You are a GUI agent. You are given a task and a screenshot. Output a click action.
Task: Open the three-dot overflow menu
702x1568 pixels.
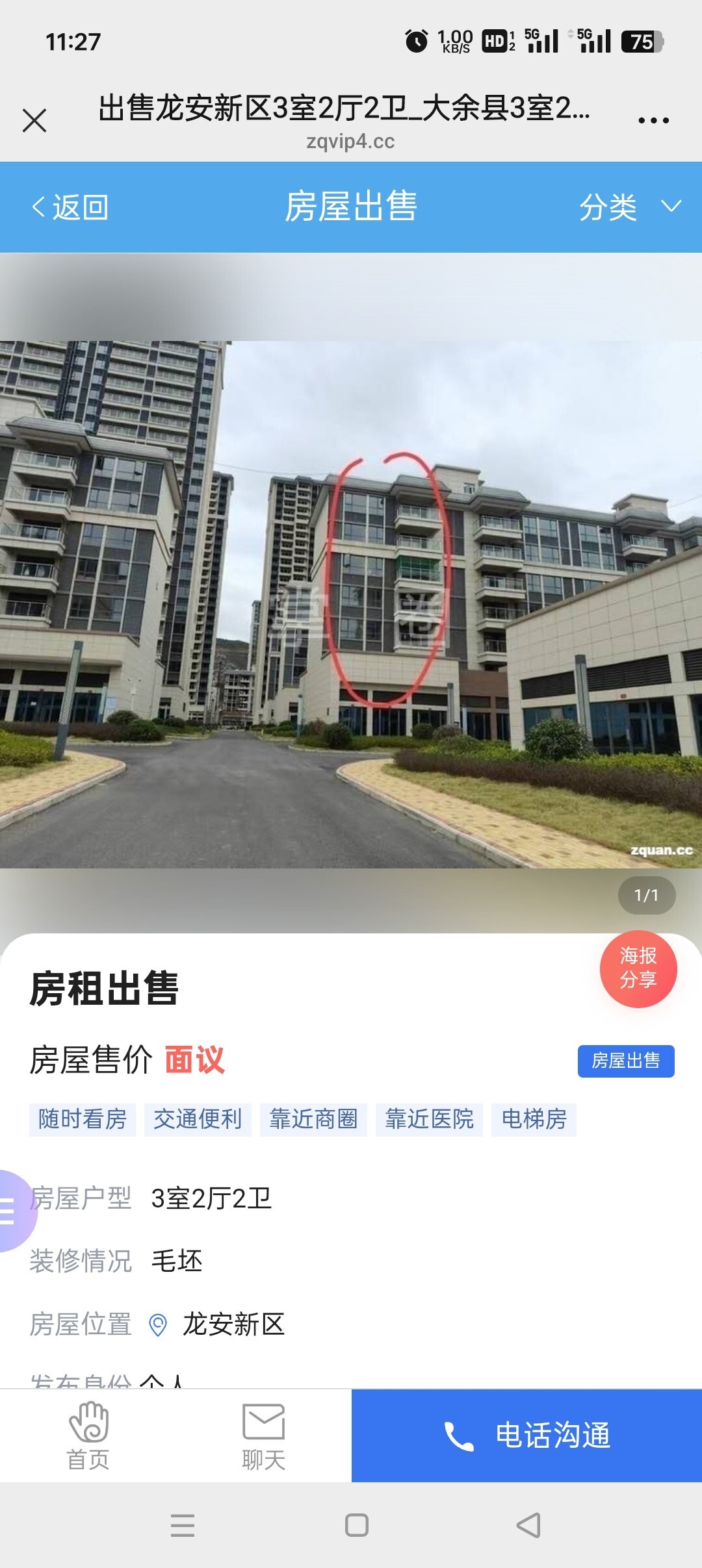pos(653,120)
